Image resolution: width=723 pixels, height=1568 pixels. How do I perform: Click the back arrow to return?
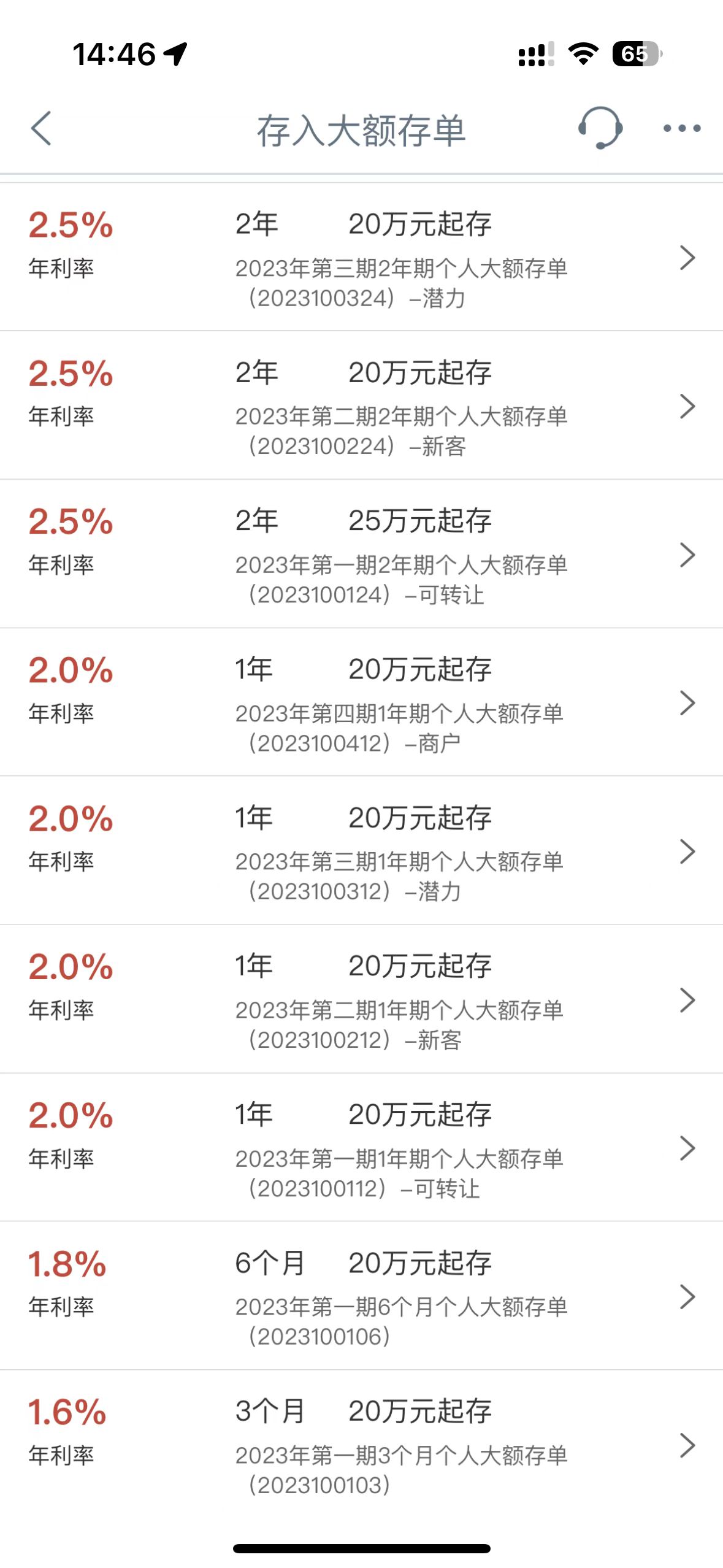click(x=40, y=129)
